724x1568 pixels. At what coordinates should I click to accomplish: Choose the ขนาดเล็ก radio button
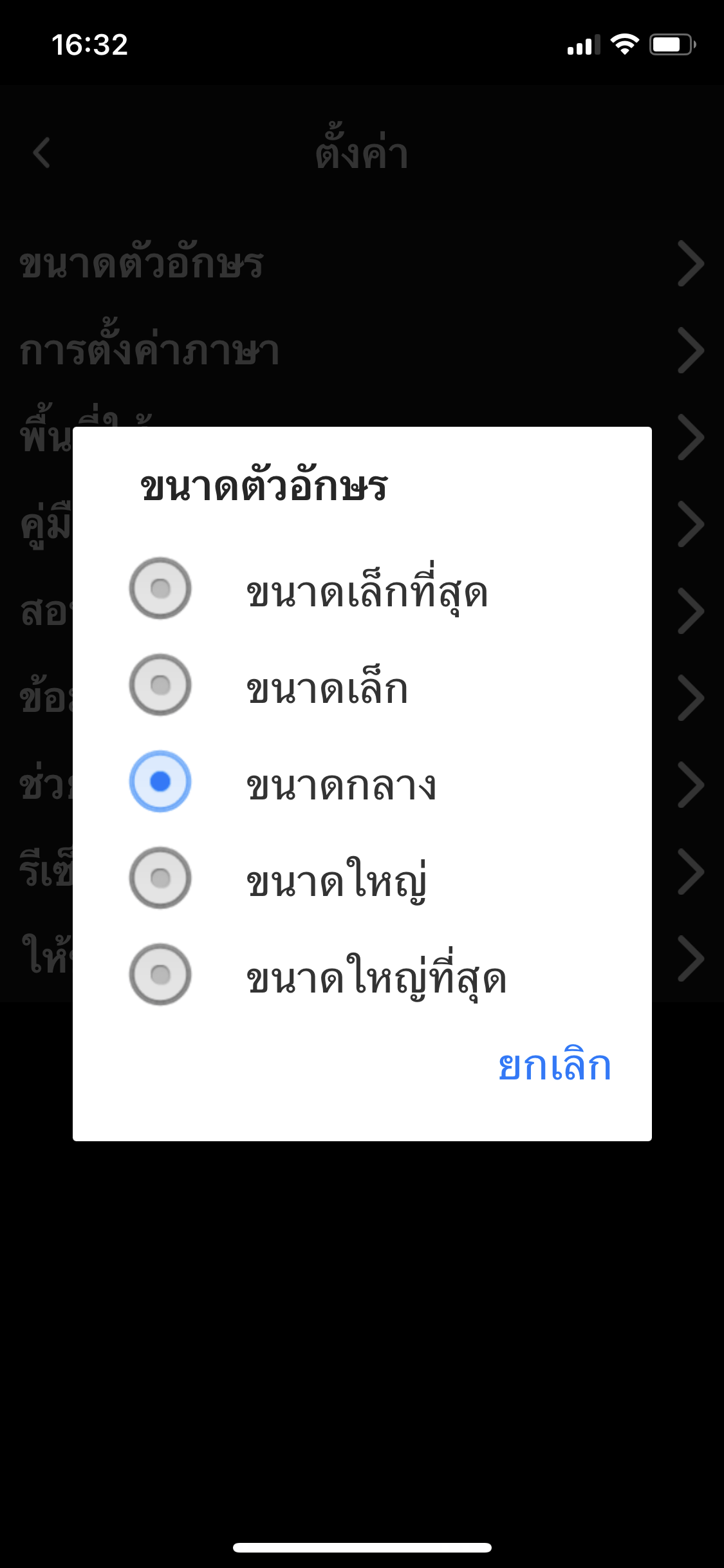pos(160,685)
